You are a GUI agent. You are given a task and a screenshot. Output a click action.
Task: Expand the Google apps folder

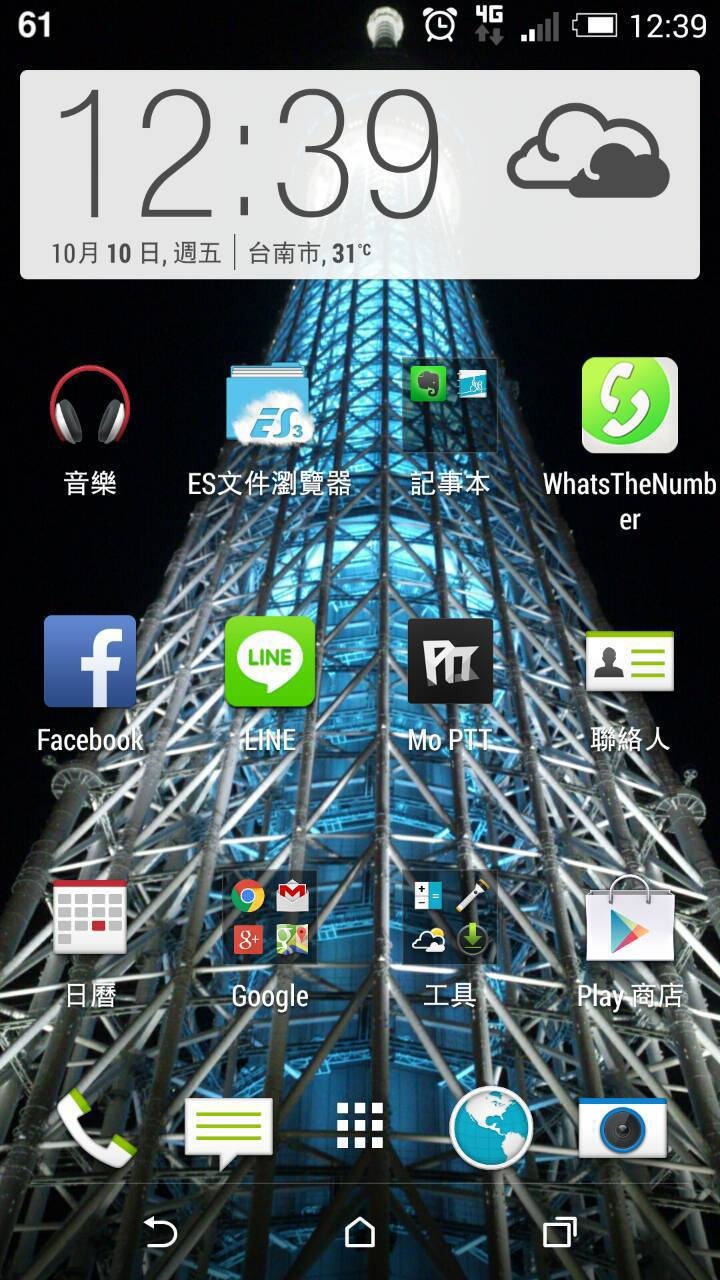click(270, 917)
